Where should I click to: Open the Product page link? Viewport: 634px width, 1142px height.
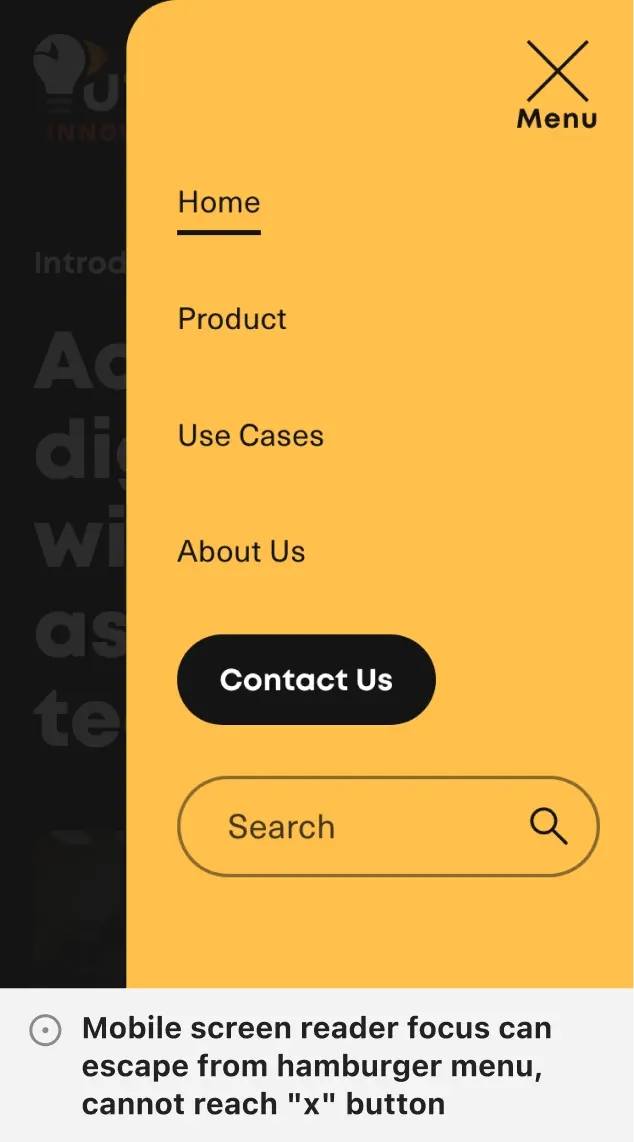click(x=232, y=319)
